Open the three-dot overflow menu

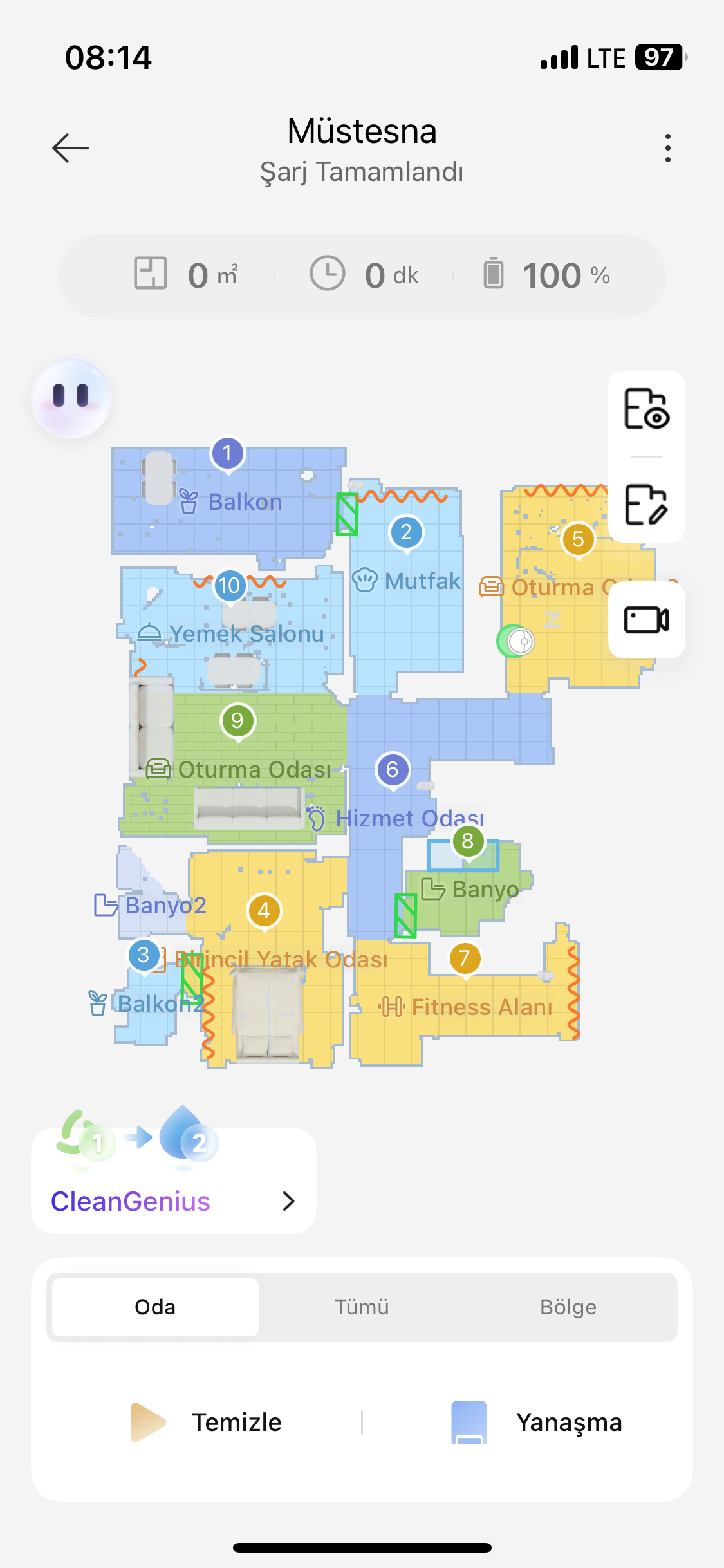click(668, 148)
